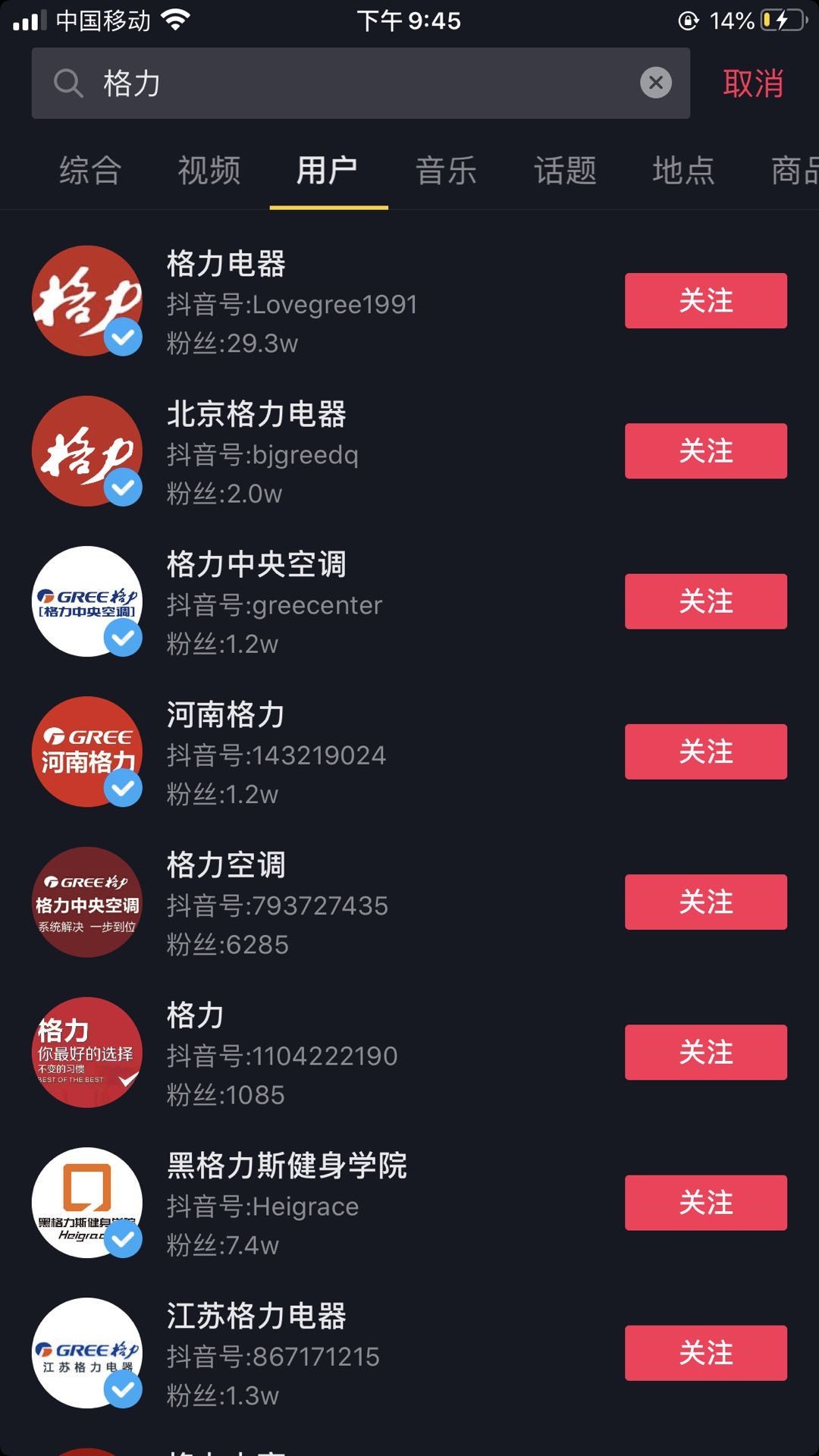Switch to the 综合 tab
Viewport: 819px width, 1456px height.
(x=90, y=171)
